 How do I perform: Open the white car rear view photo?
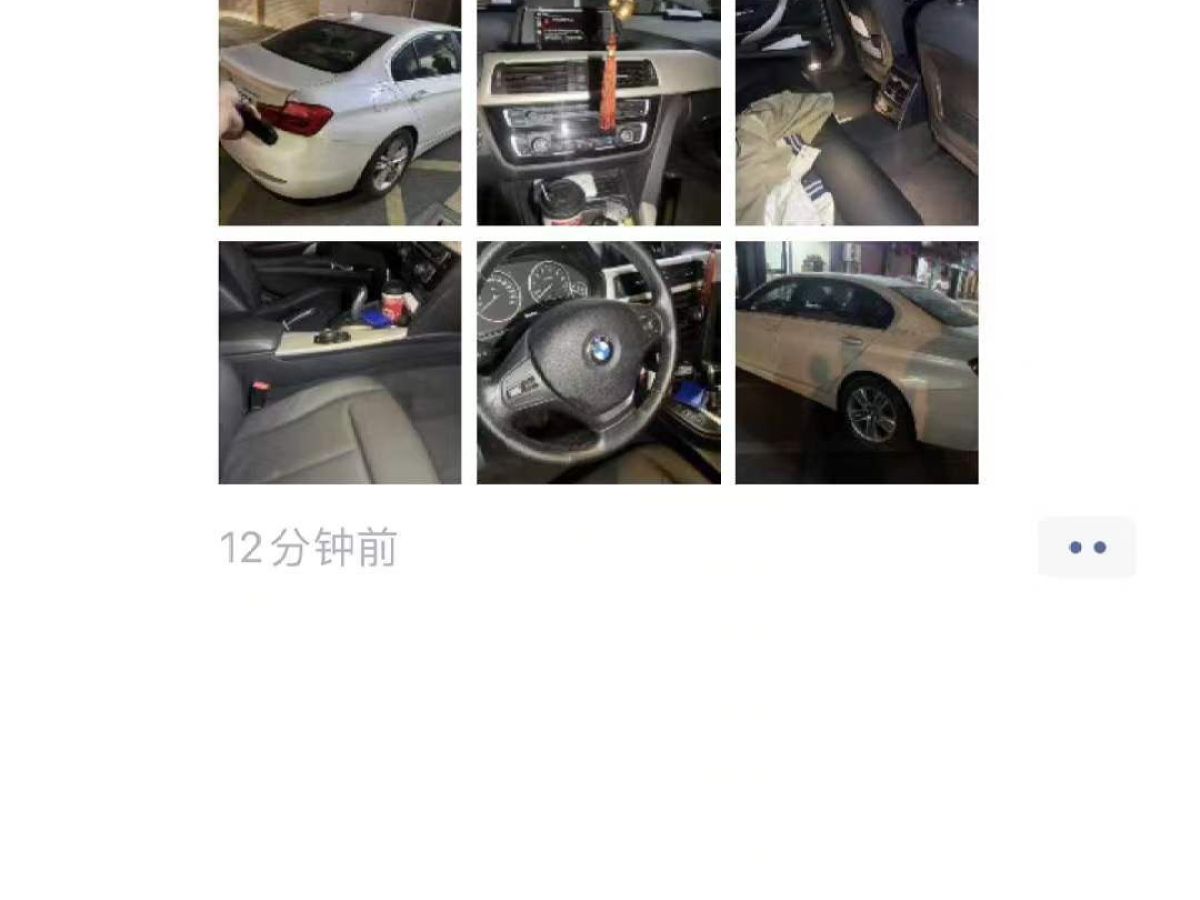[340, 112]
